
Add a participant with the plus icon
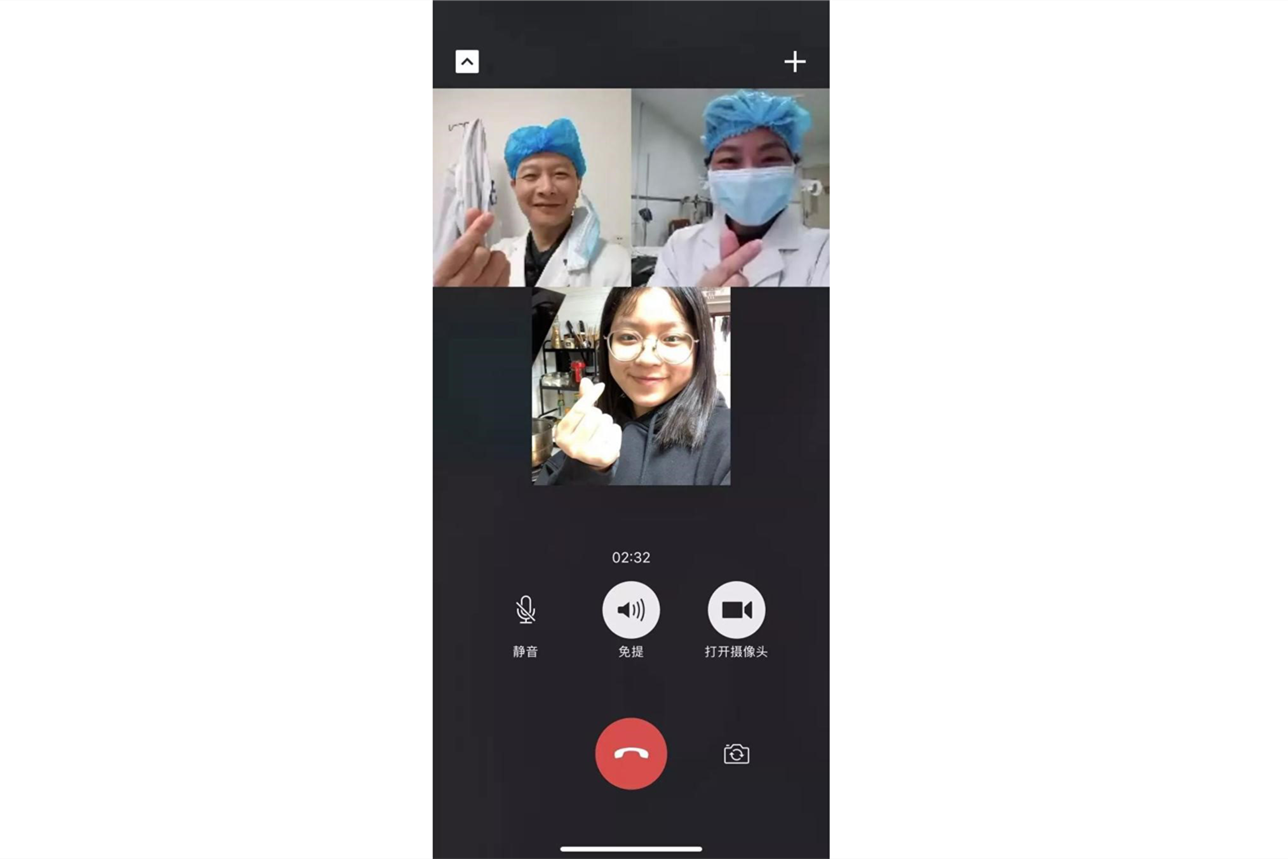pyautogui.click(x=795, y=62)
